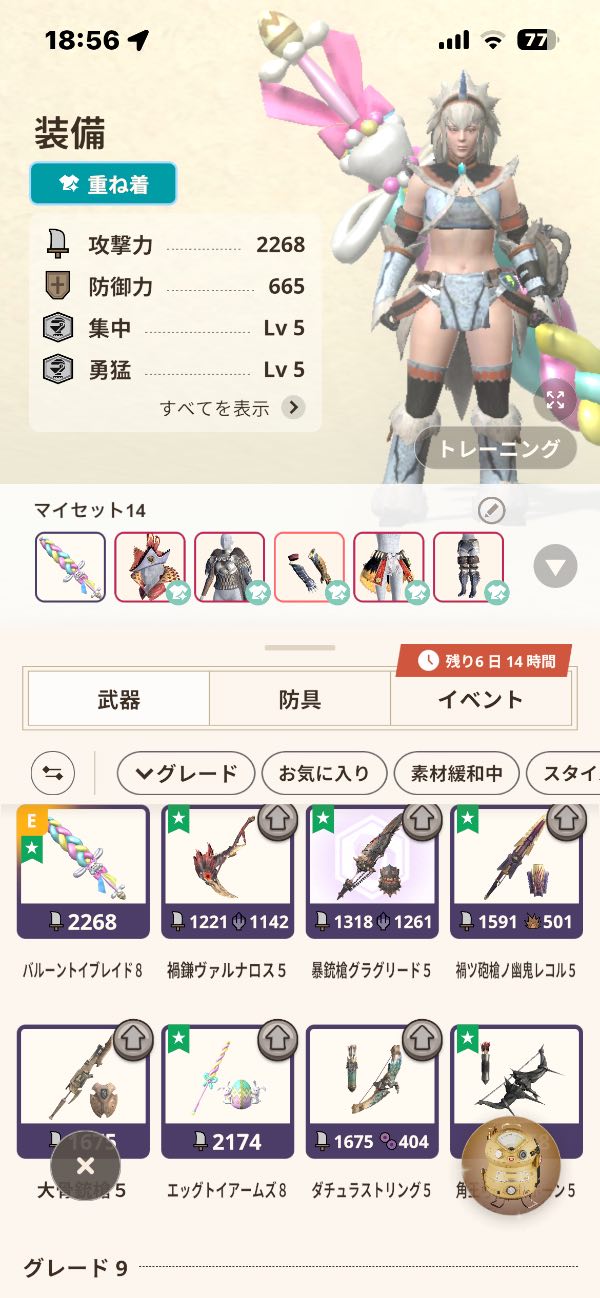Switch to the イベント tab
The height and width of the screenshot is (1298, 600).
(480, 699)
